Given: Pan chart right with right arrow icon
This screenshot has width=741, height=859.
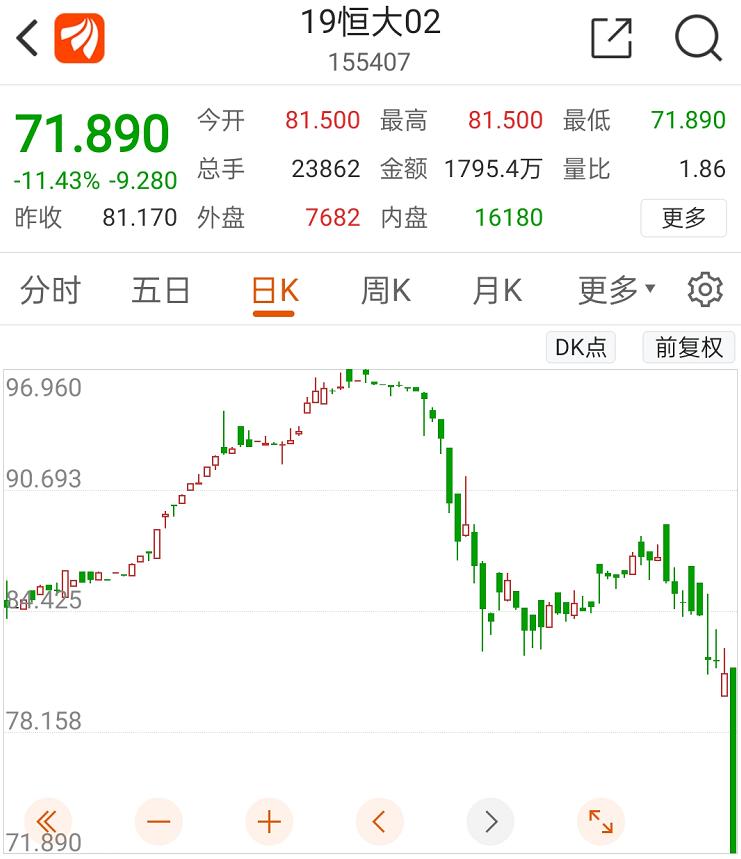Looking at the screenshot, I should pos(490,820).
